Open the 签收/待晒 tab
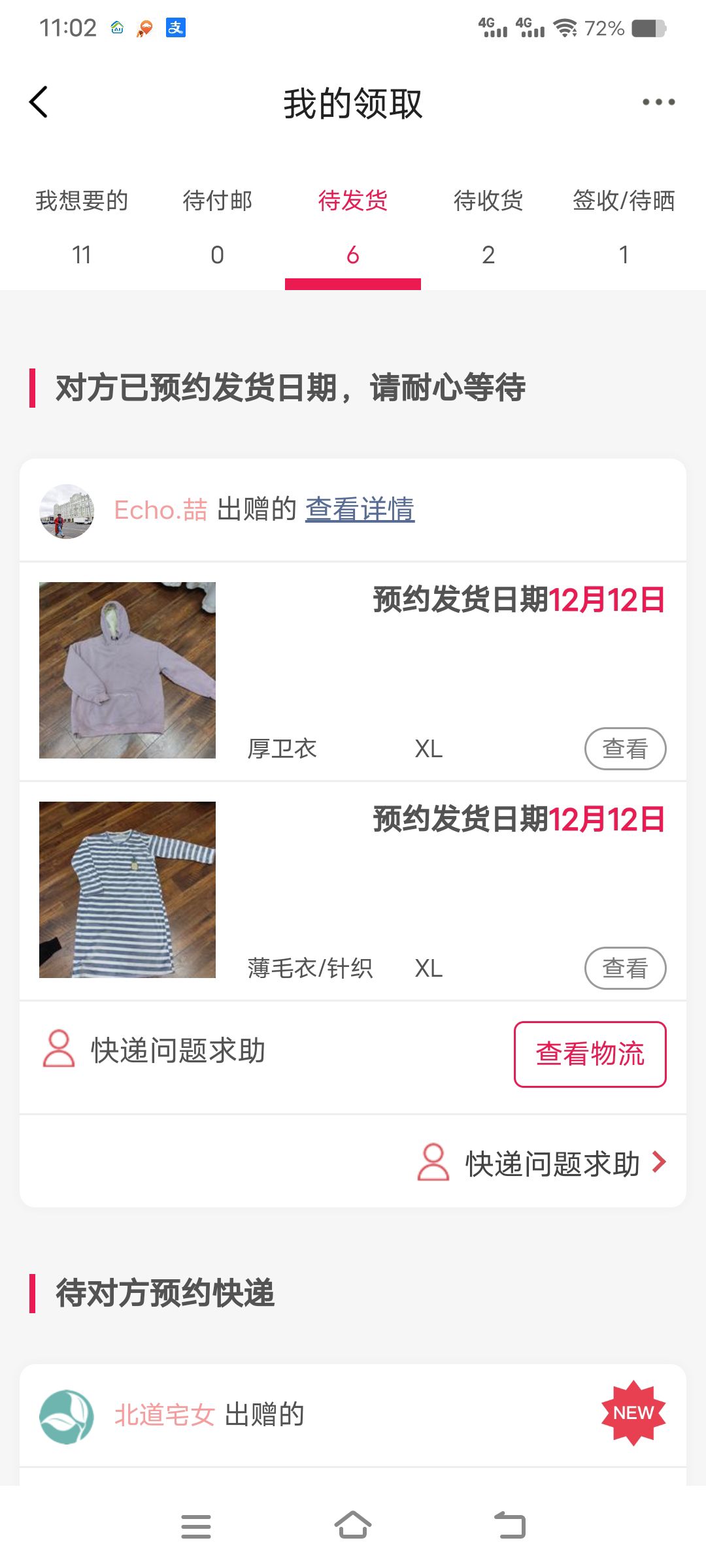 (x=624, y=225)
